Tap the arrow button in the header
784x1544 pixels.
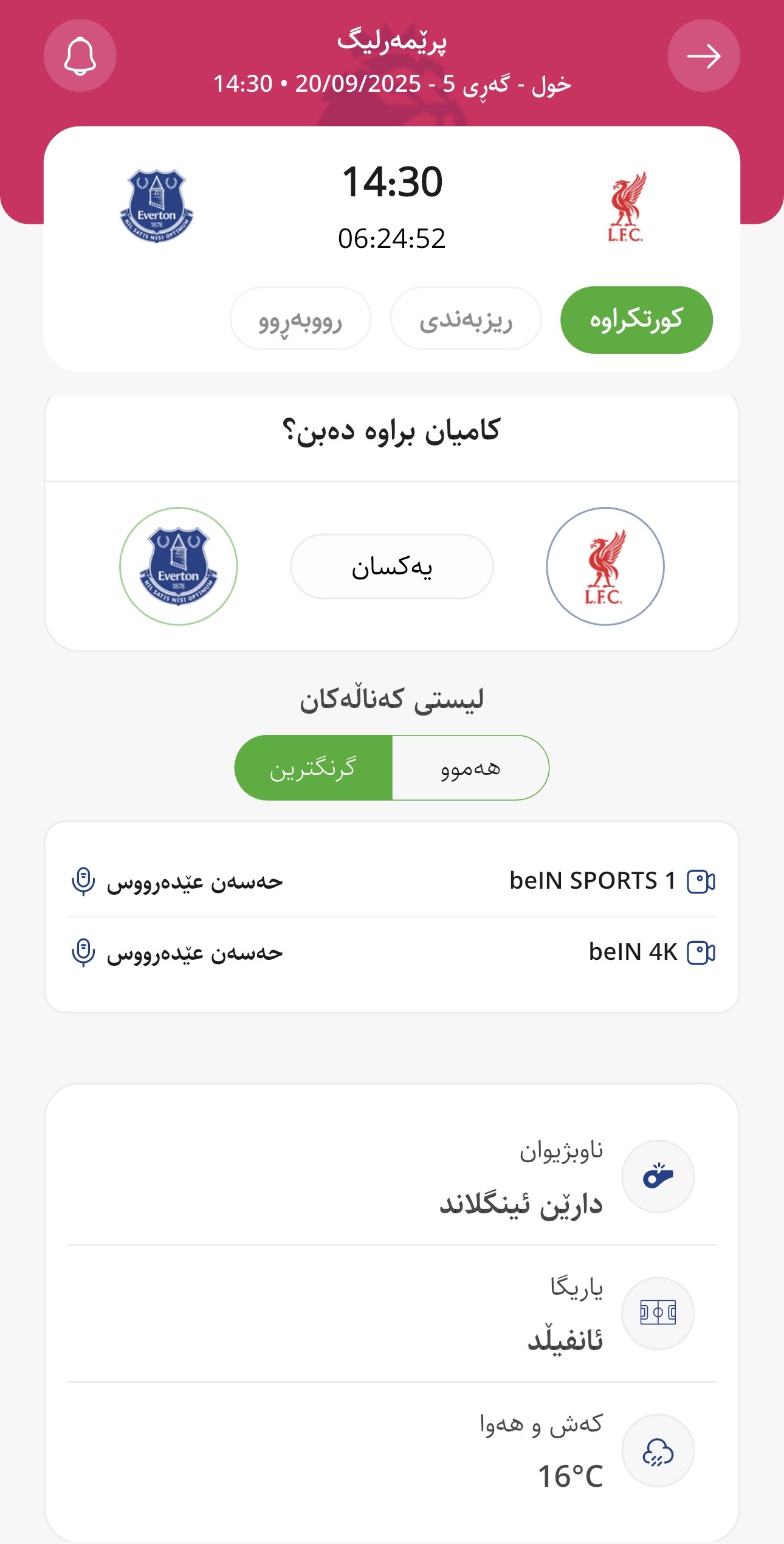pyautogui.click(x=703, y=56)
